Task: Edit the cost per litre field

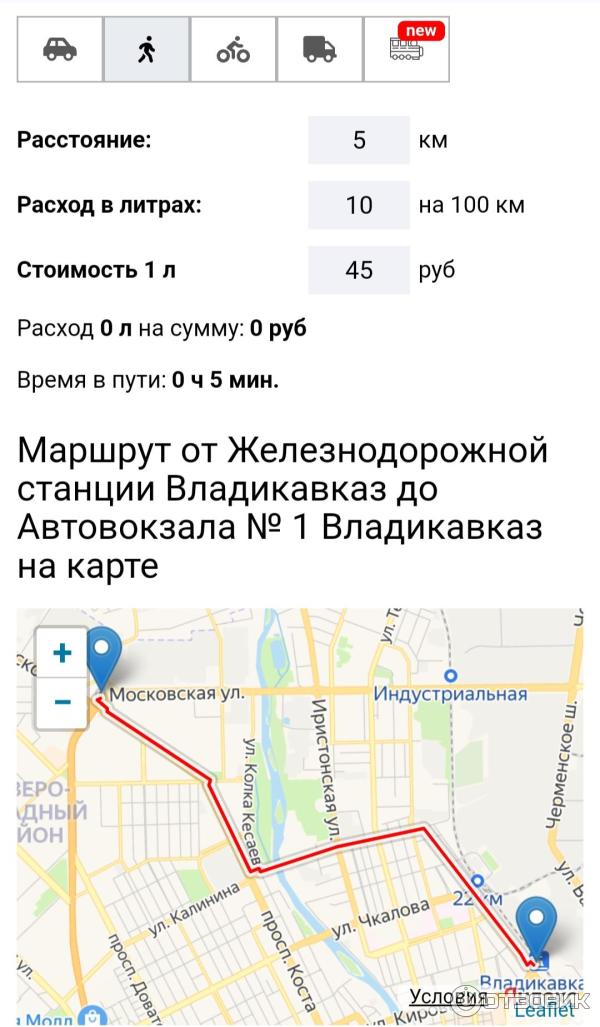Action: (x=358, y=270)
